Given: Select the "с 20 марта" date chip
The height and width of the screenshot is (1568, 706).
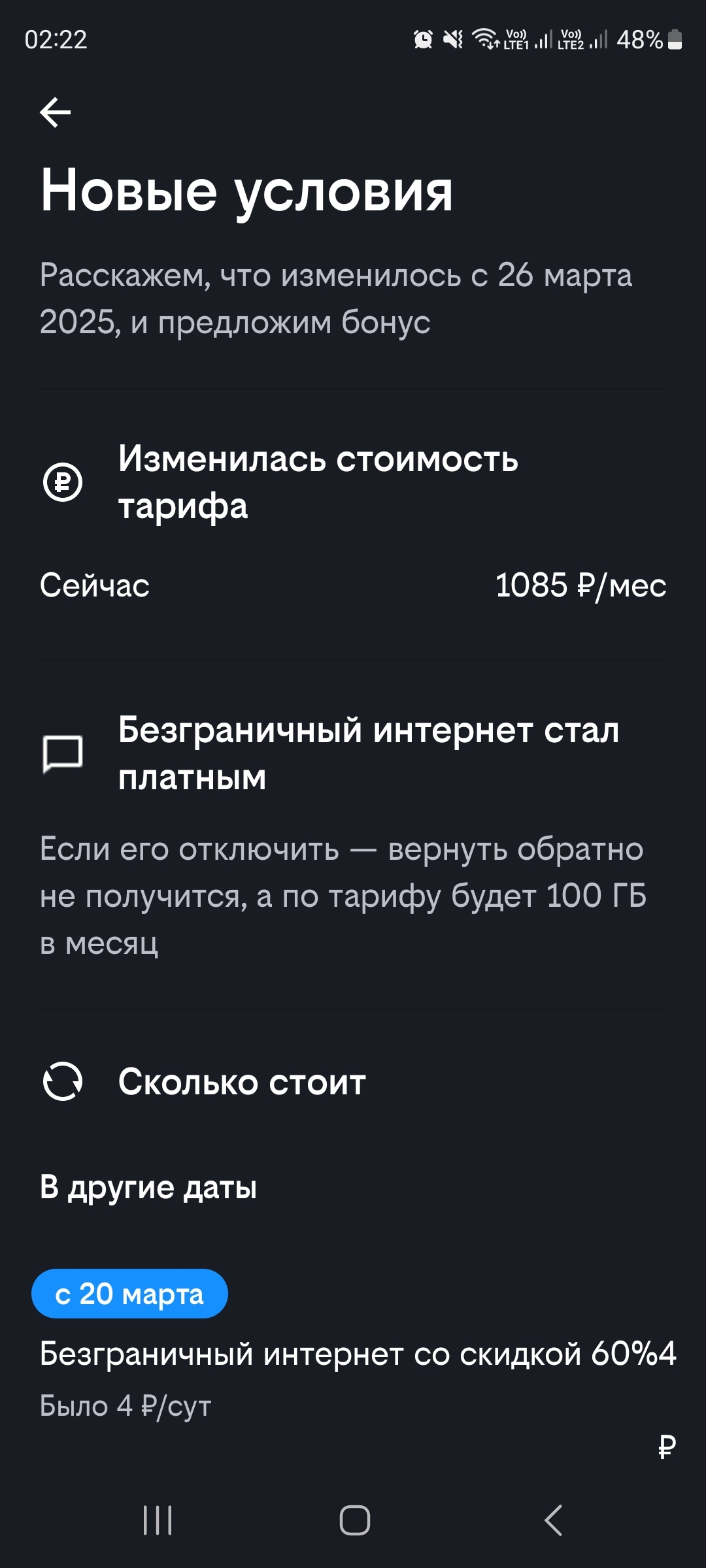Looking at the screenshot, I should (129, 1294).
